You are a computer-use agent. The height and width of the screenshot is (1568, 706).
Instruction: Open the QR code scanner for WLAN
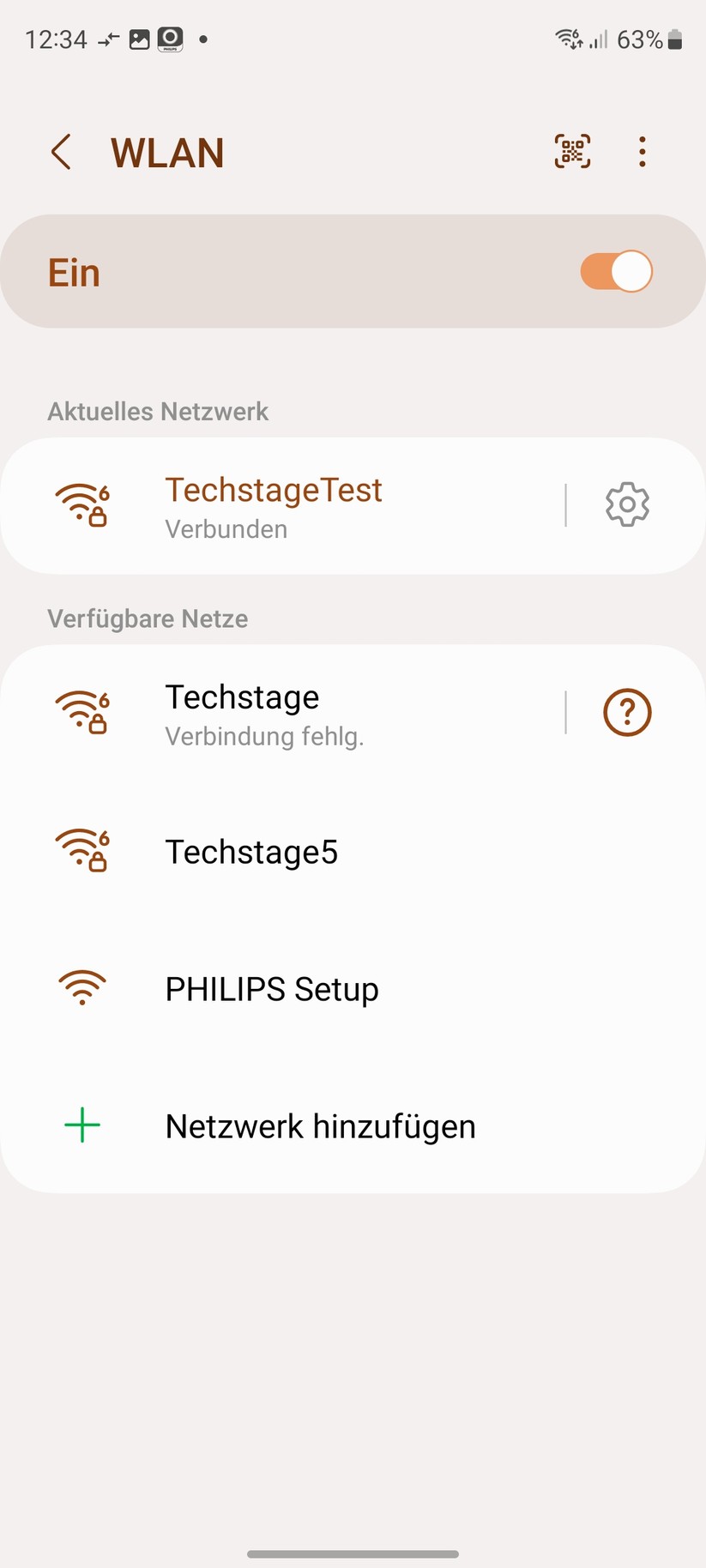tap(571, 151)
